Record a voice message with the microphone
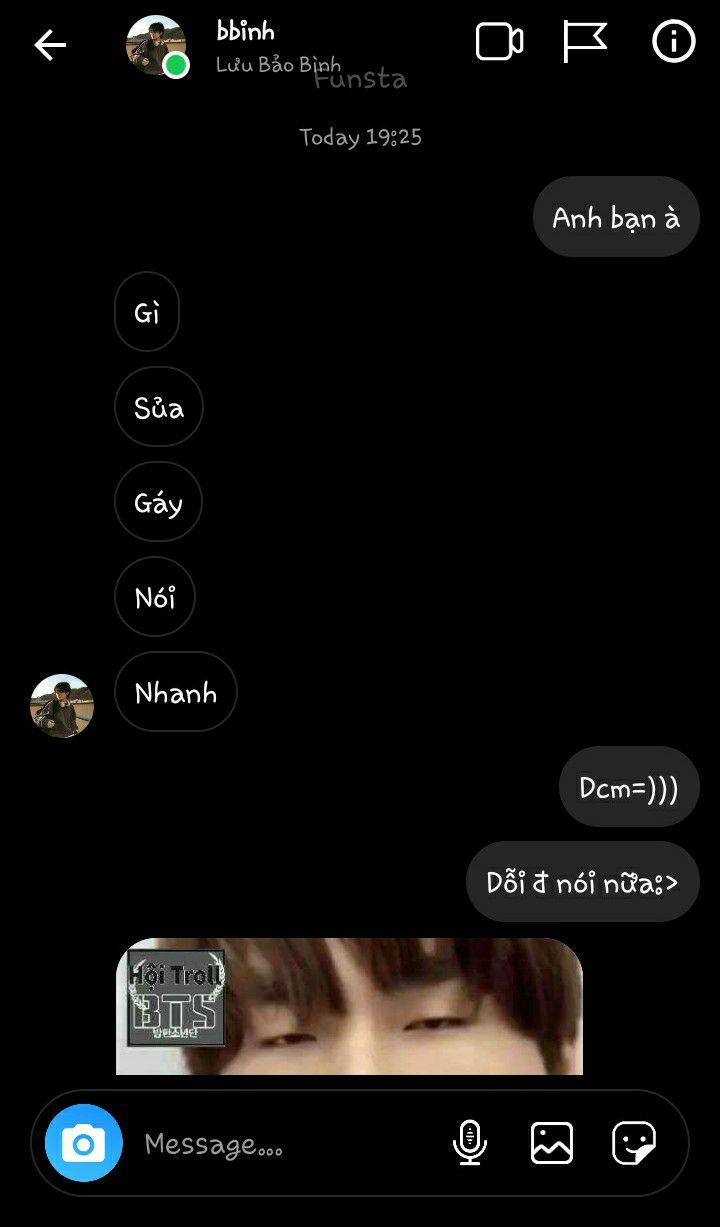This screenshot has height=1227, width=720. pyautogui.click(x=469, y=1142)
